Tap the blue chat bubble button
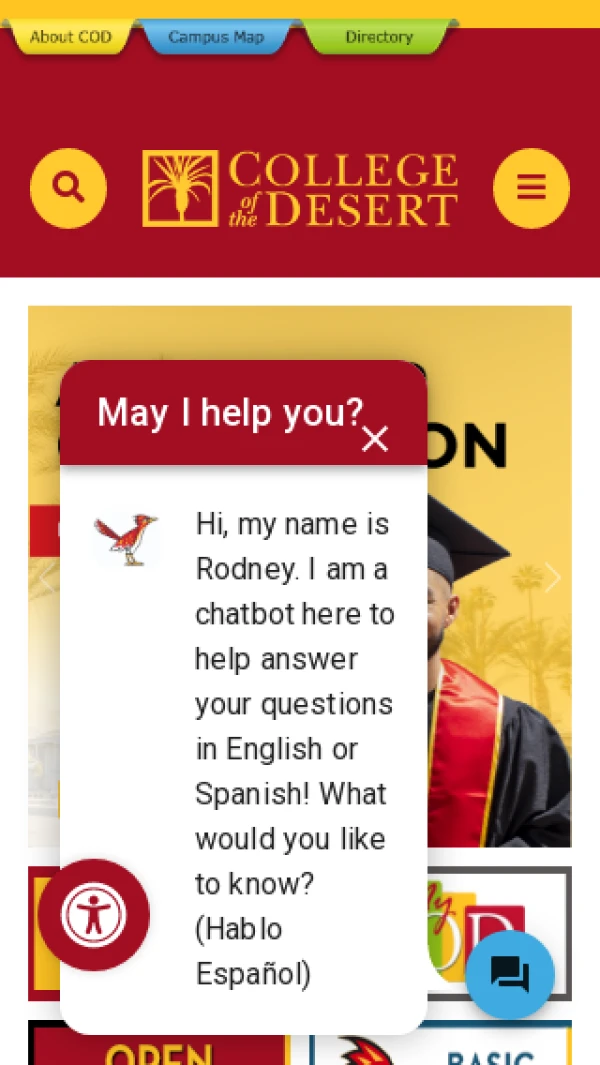 (510, 974)
